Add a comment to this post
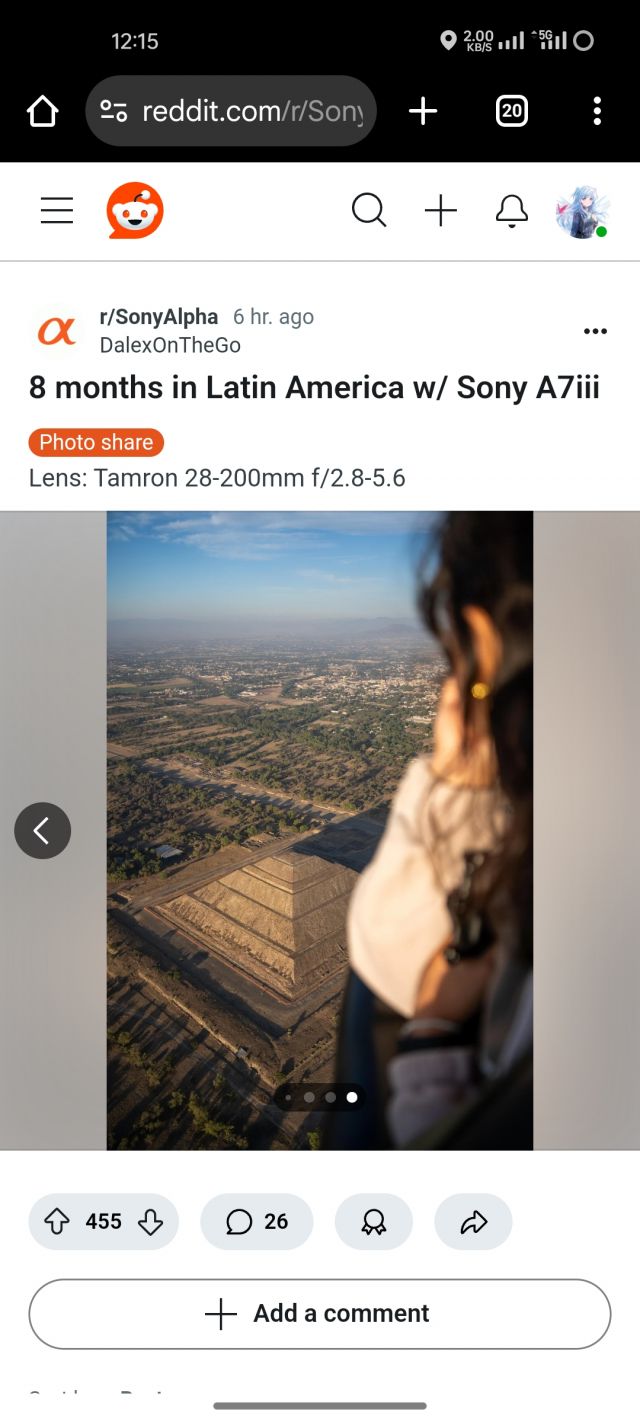This screenshot has width=640, height=1422. (320, 1314)
